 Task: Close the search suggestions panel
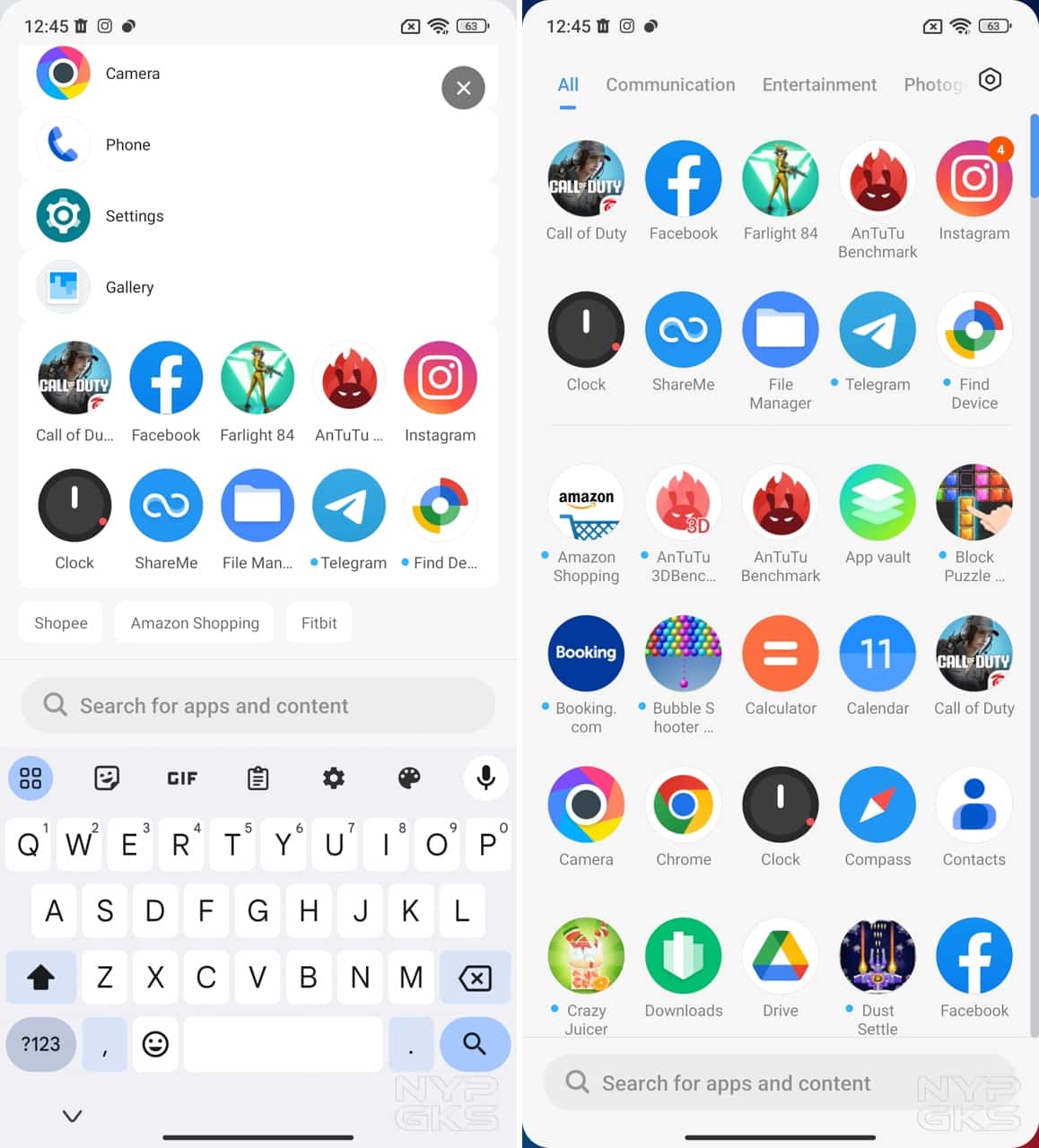pos(463,88)
